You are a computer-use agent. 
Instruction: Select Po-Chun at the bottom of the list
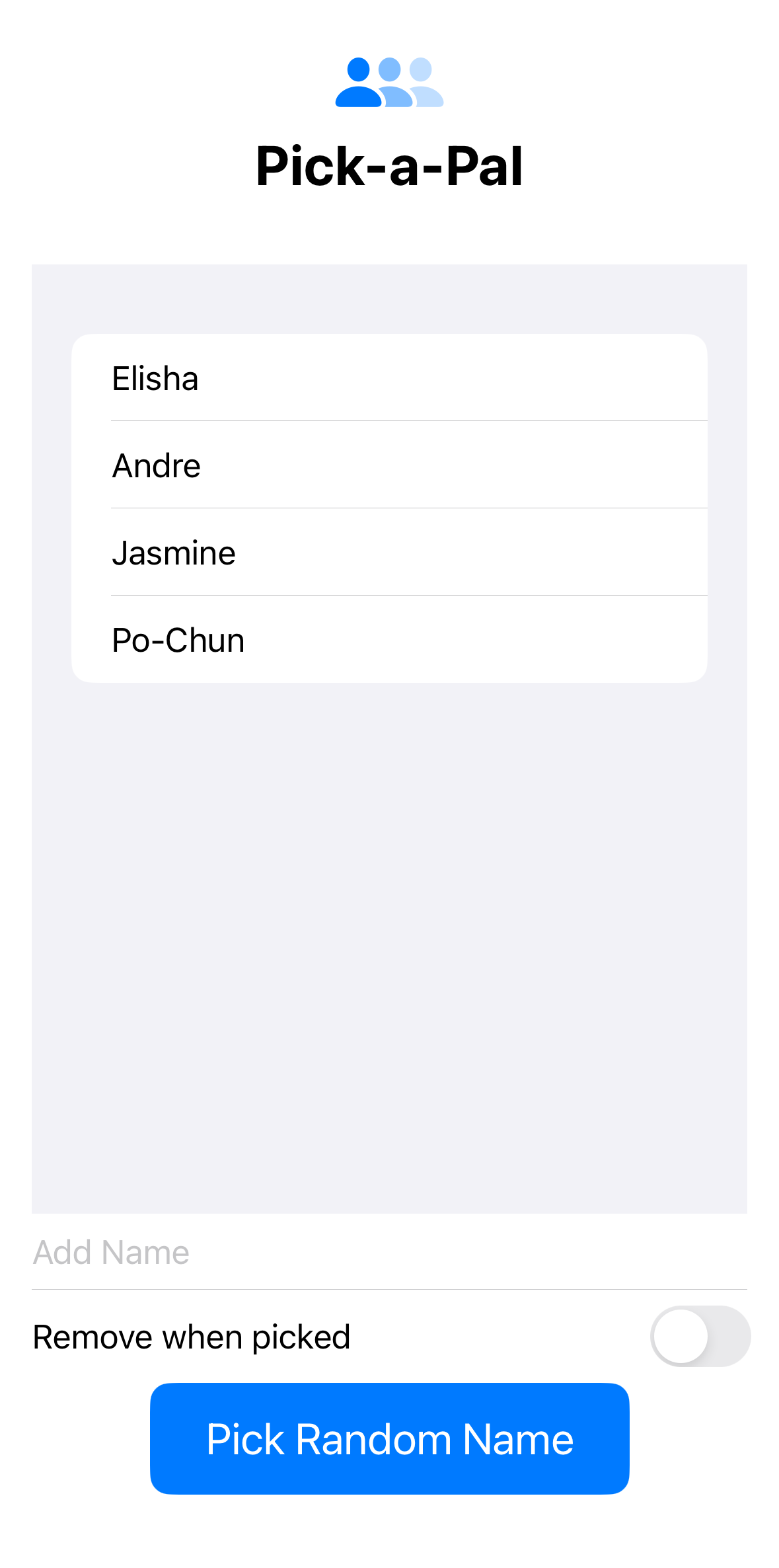[x=390, y=639]
